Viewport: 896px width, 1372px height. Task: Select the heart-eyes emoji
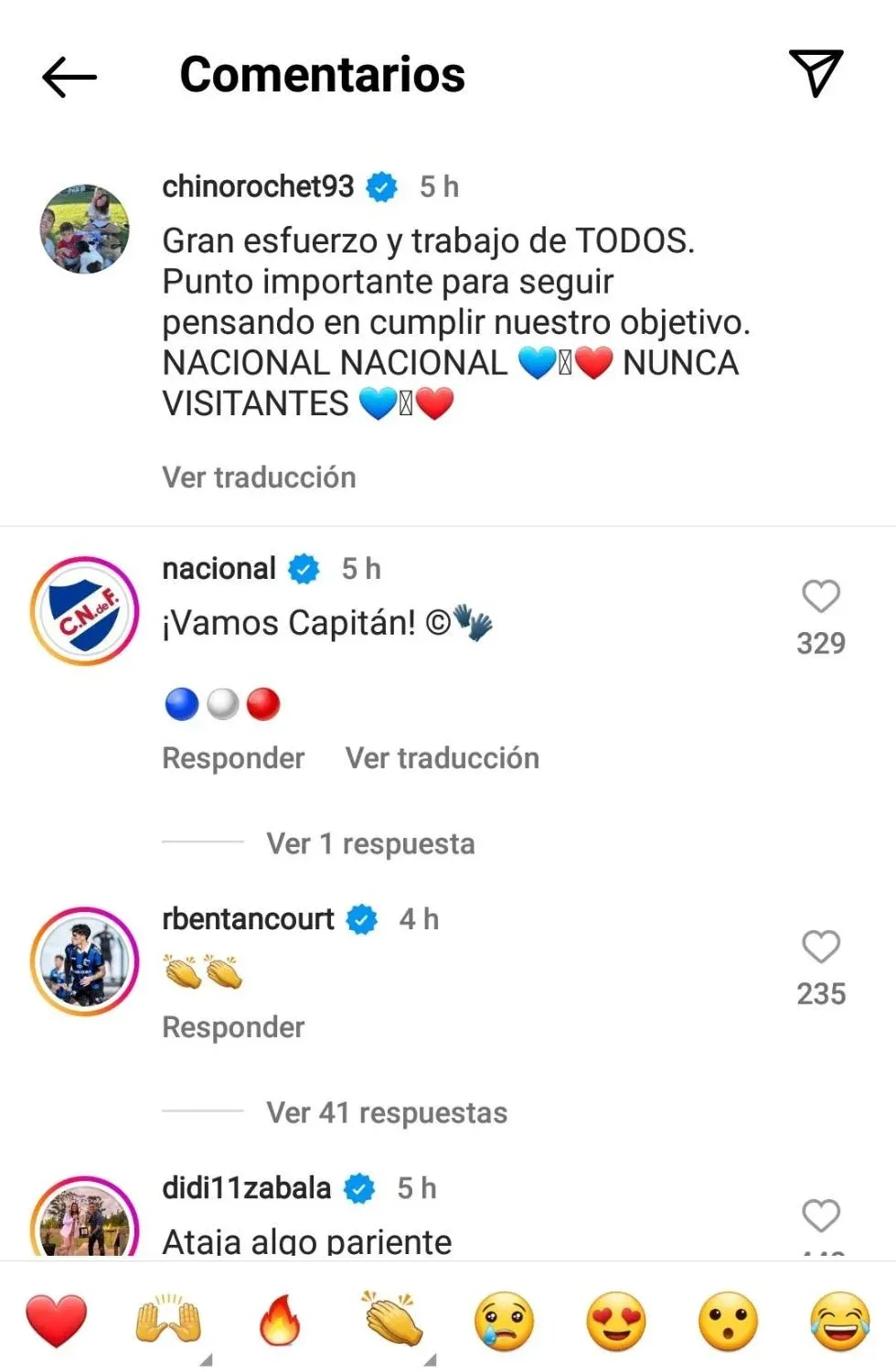click(x=616, y=1321)
